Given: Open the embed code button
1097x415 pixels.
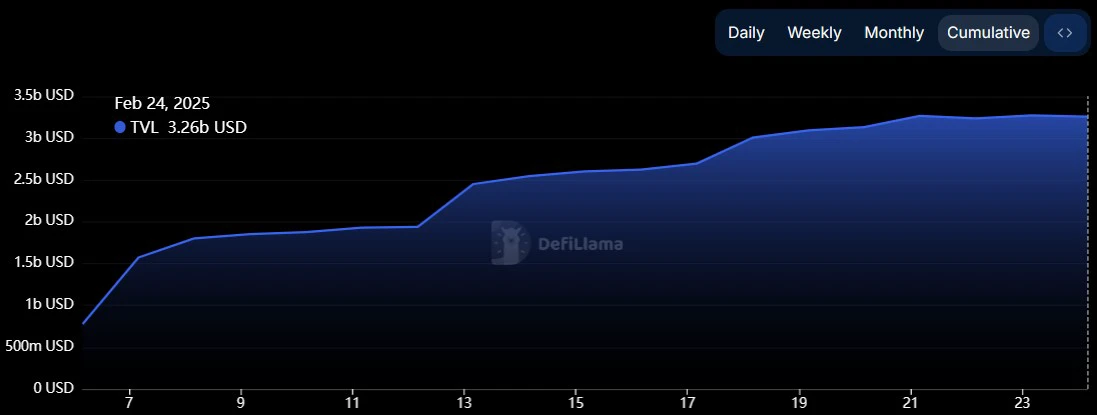Looking at the screenshot, I should click(1065, 33).
